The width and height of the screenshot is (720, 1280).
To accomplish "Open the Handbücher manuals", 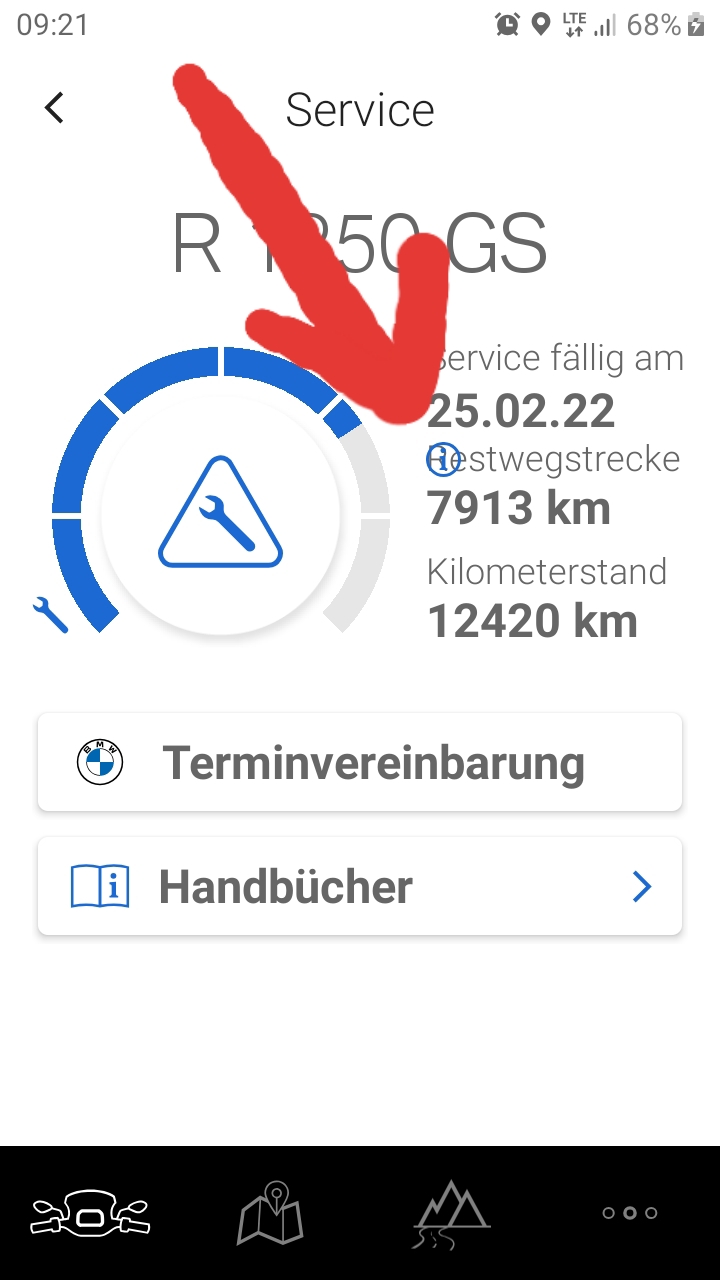I will point(360,887).
